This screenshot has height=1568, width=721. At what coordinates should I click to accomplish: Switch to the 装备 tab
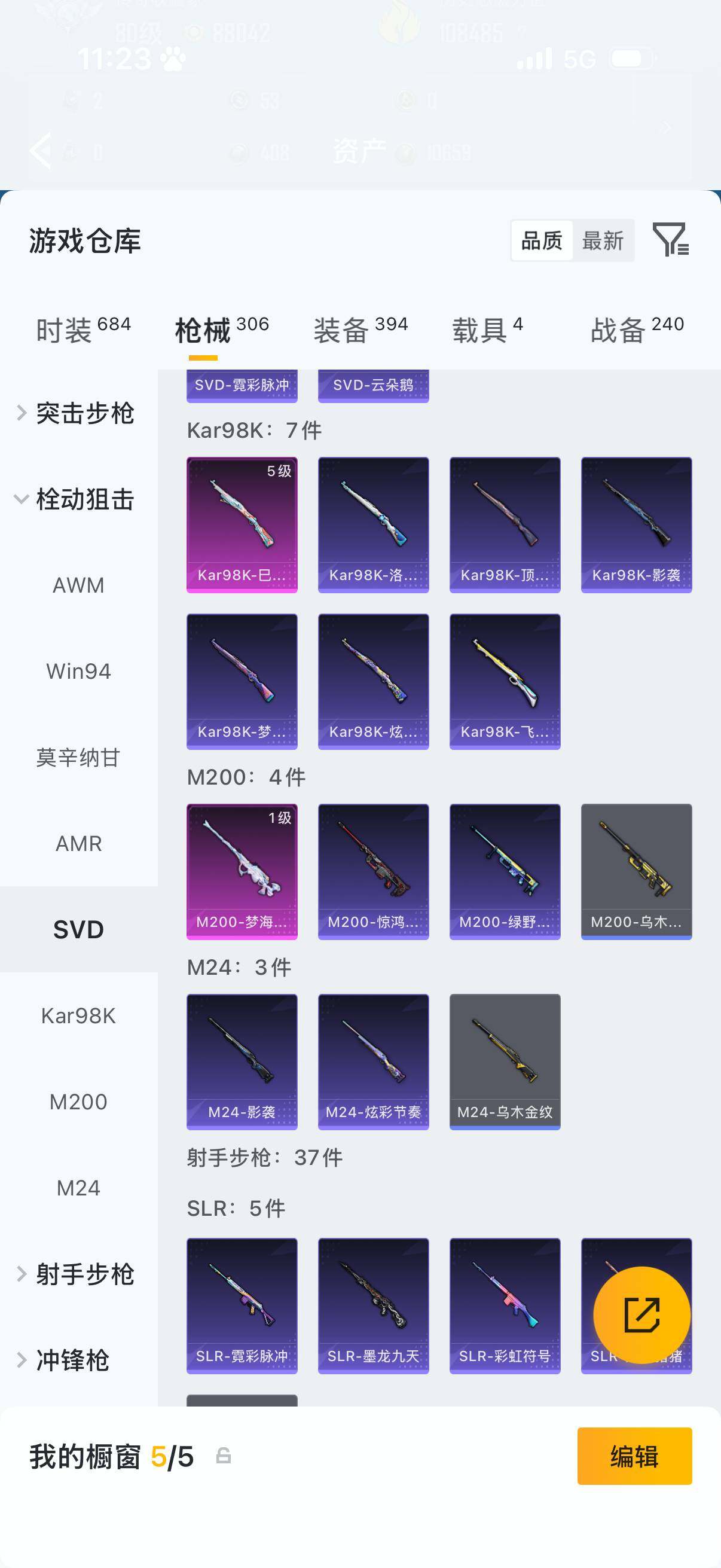[x=360, y=331]
